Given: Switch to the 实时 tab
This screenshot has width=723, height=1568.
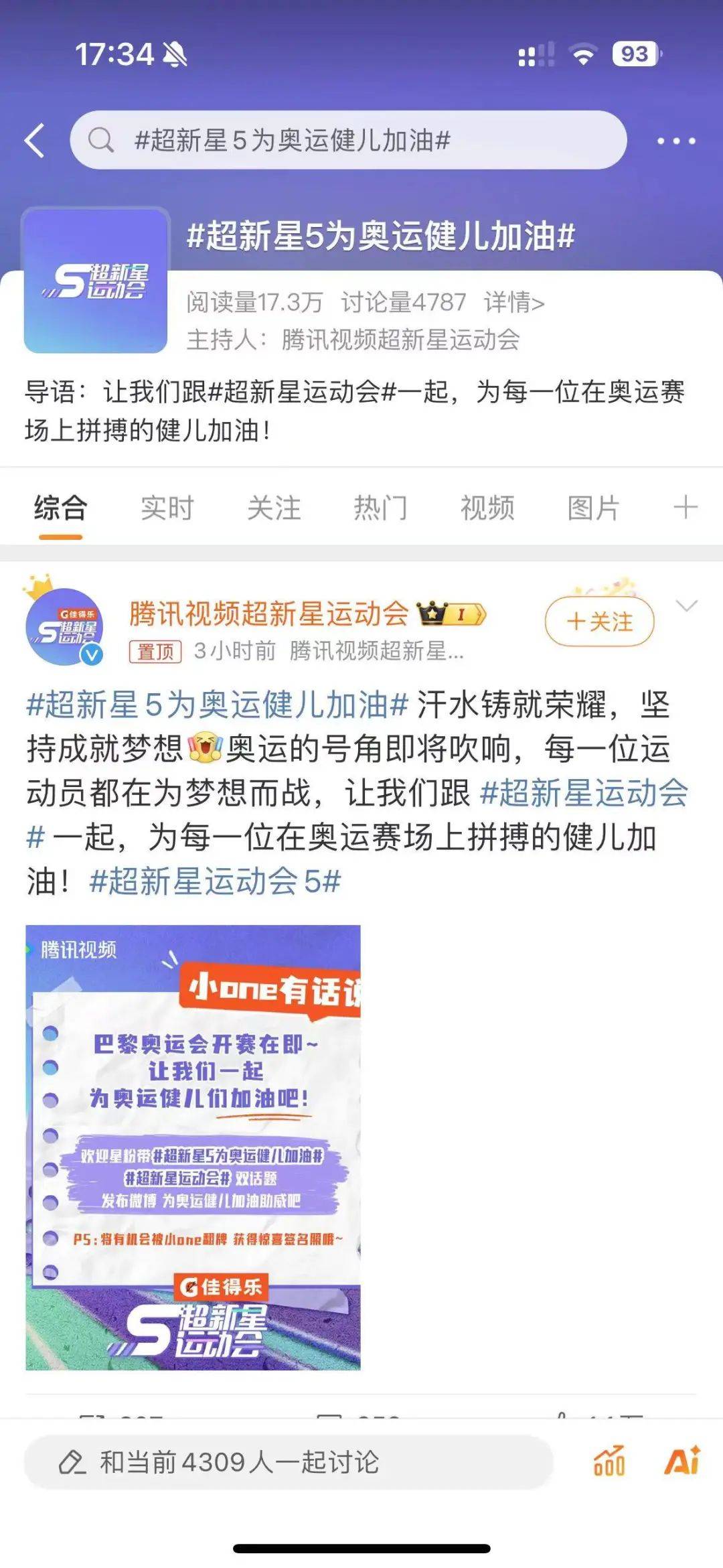Looking at the screenshot, I should [167, 508].
